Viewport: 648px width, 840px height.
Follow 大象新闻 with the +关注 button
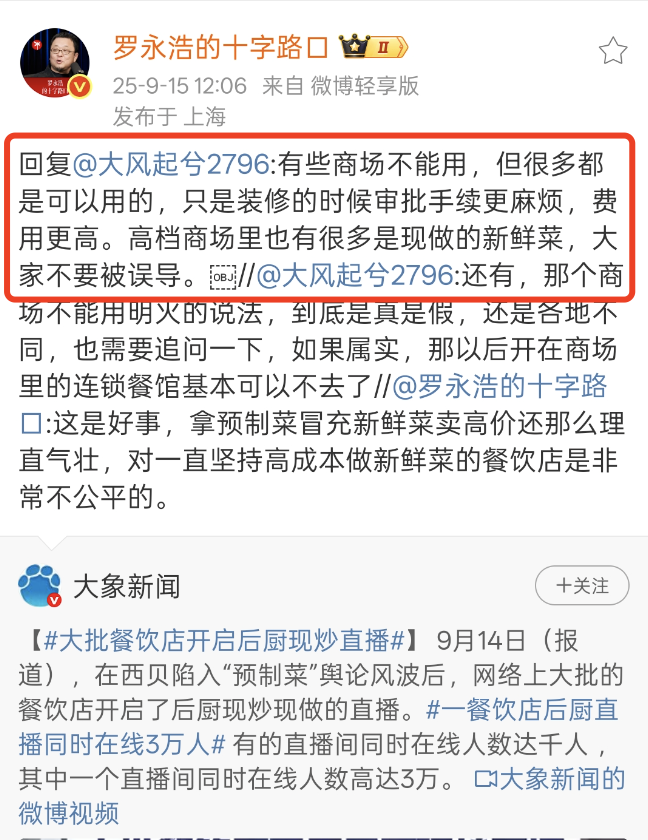tap(582, 586)
